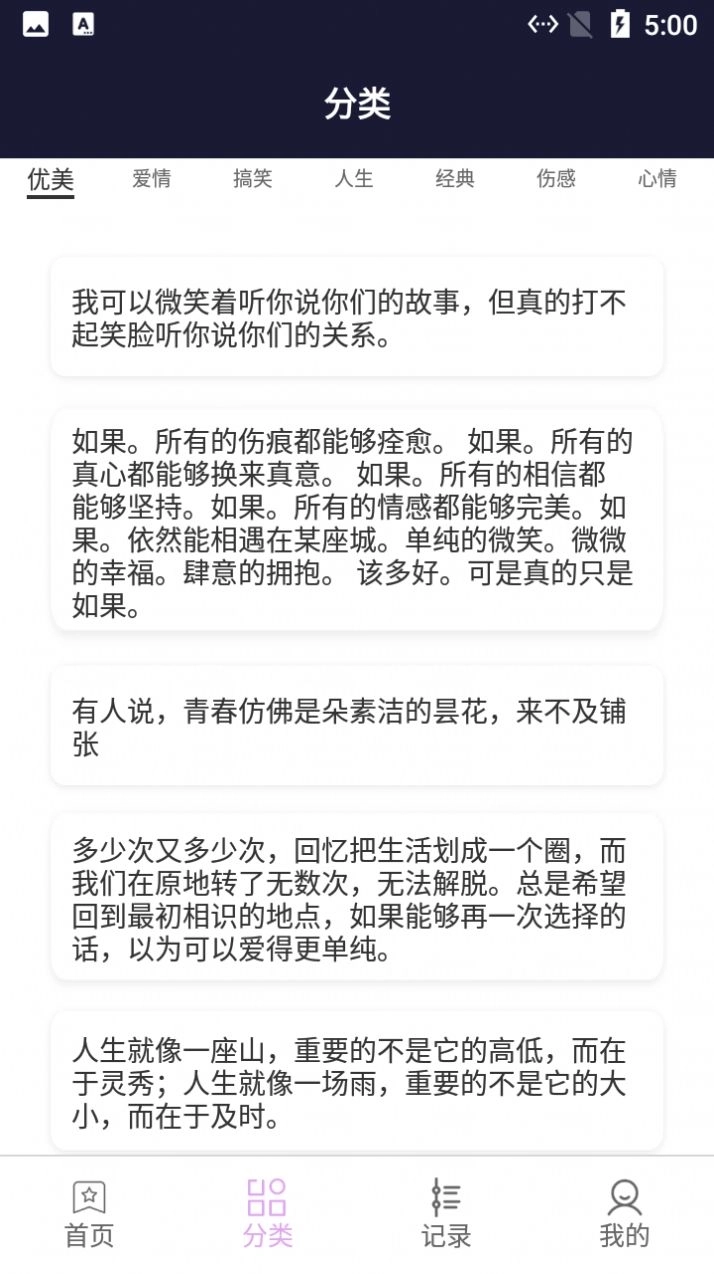Tap the 优美 category tab
714x1274 pixels.
pyautogui.click(x=51, y=180)
